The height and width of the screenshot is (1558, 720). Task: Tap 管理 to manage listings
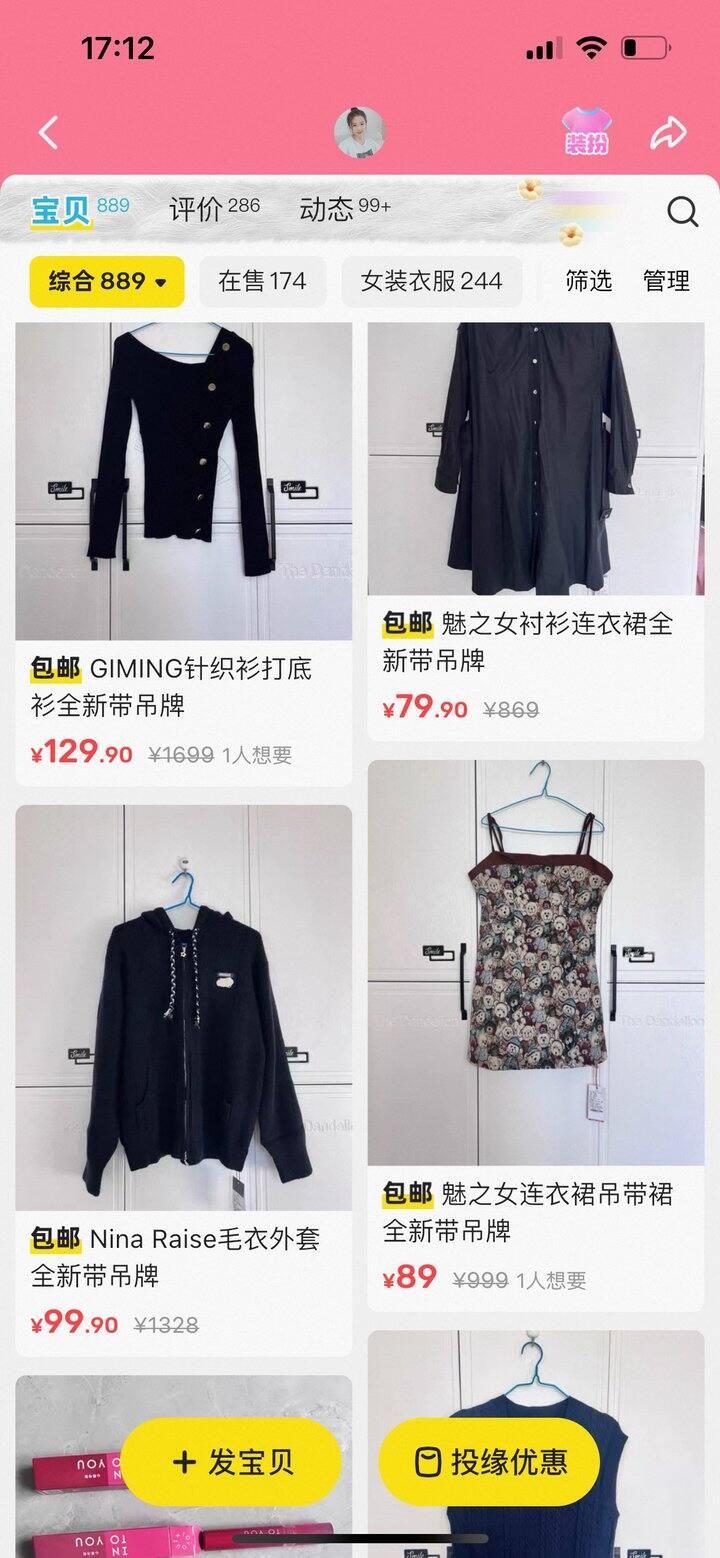tap(666, 282)
